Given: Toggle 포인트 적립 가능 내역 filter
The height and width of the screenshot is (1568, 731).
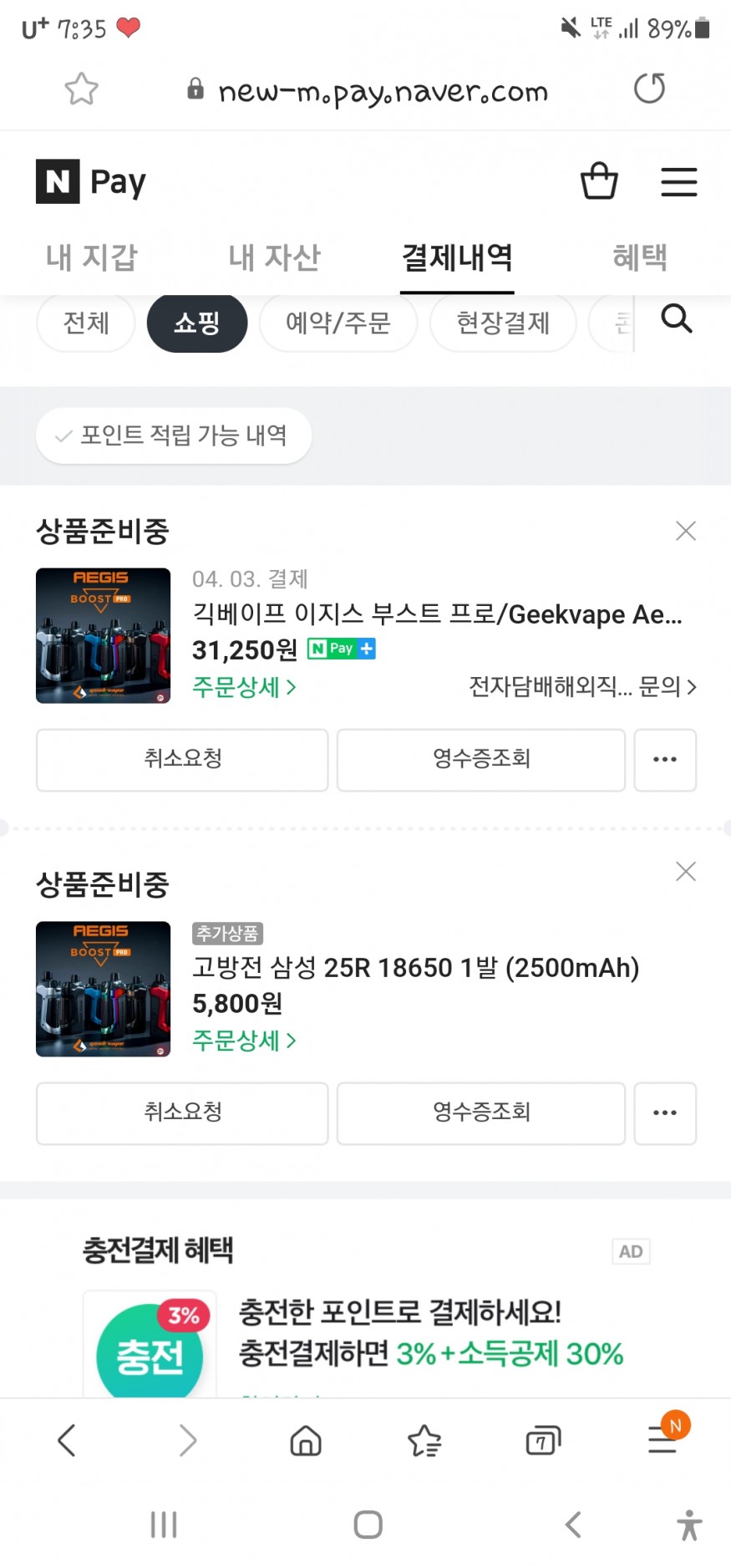Looking at the screenshot, I should [174, 435].
